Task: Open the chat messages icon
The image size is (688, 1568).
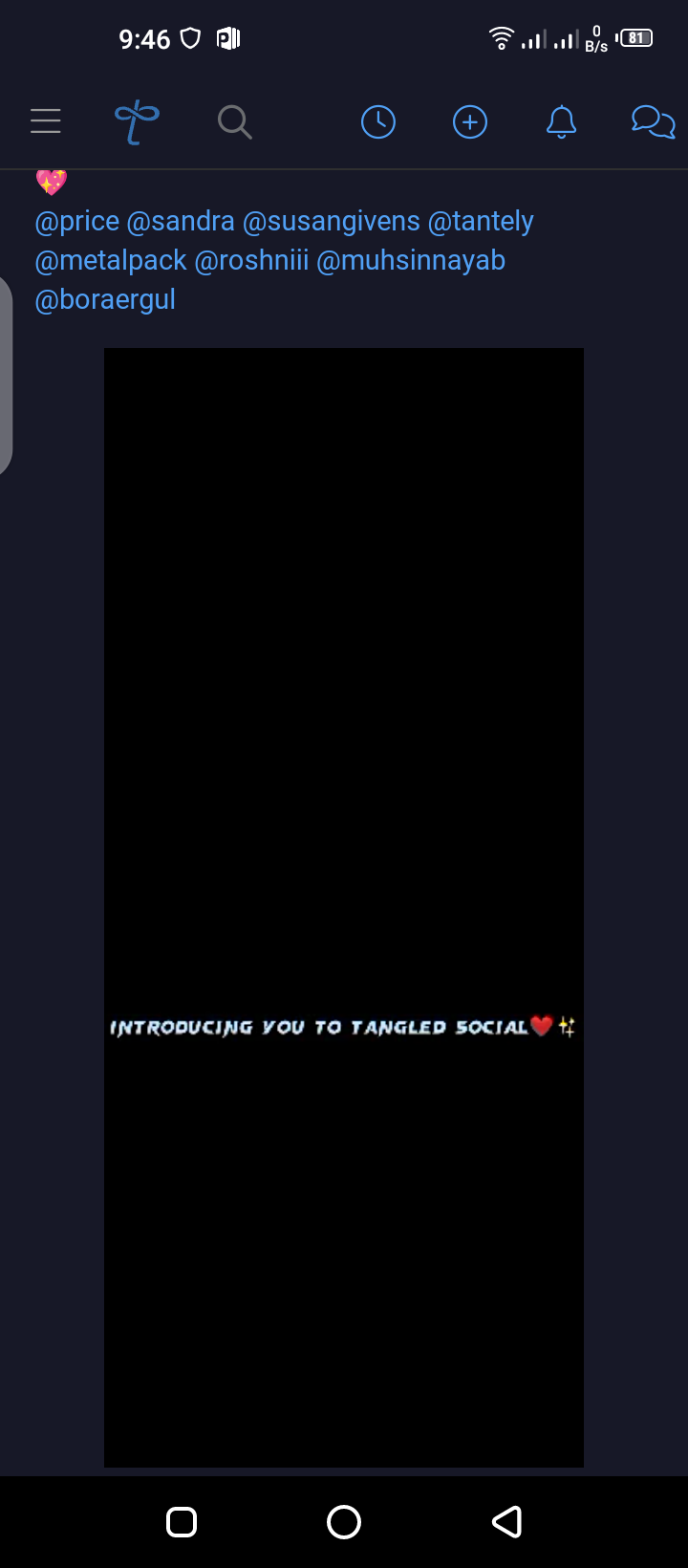Action: [654, 122]
